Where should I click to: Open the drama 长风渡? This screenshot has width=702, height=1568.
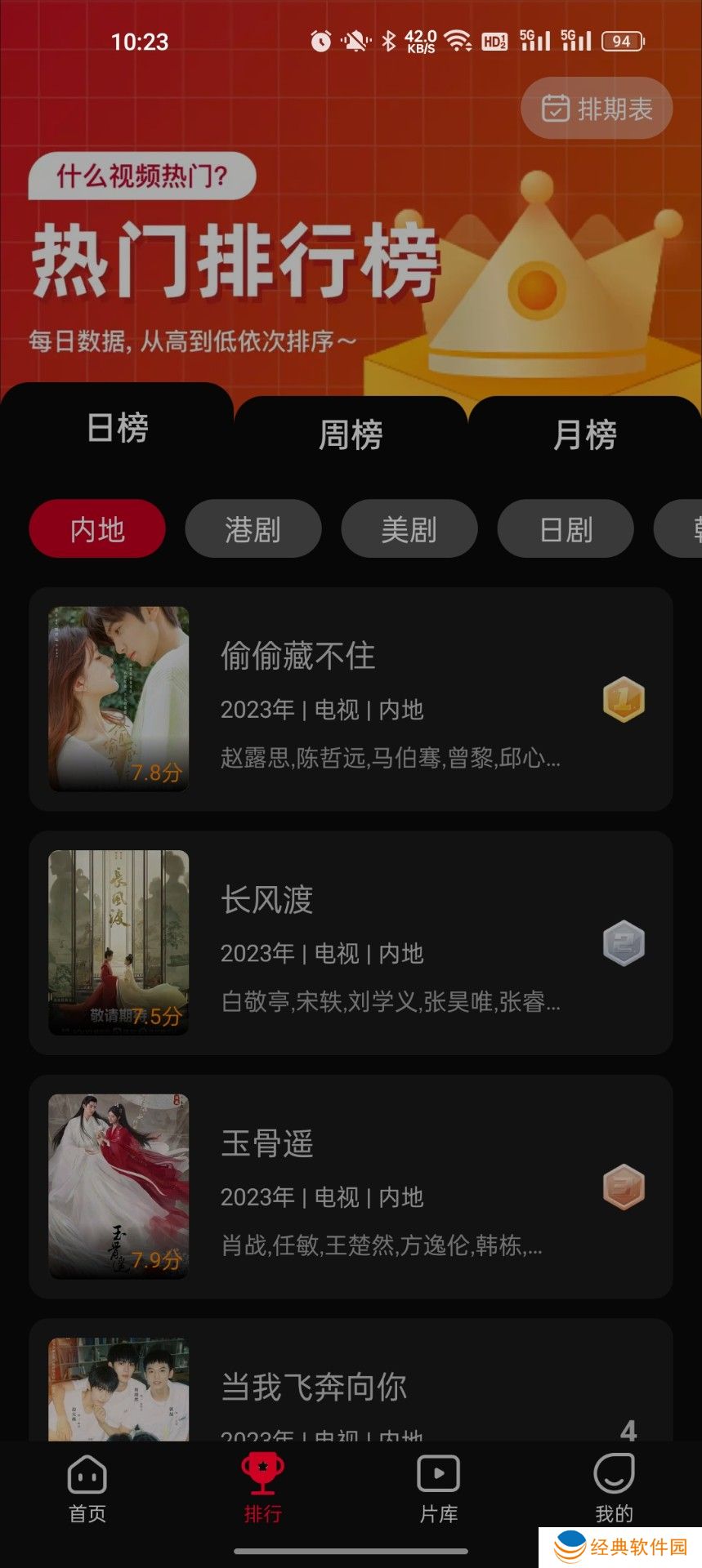pyautogui.click(x=351, y=942)
